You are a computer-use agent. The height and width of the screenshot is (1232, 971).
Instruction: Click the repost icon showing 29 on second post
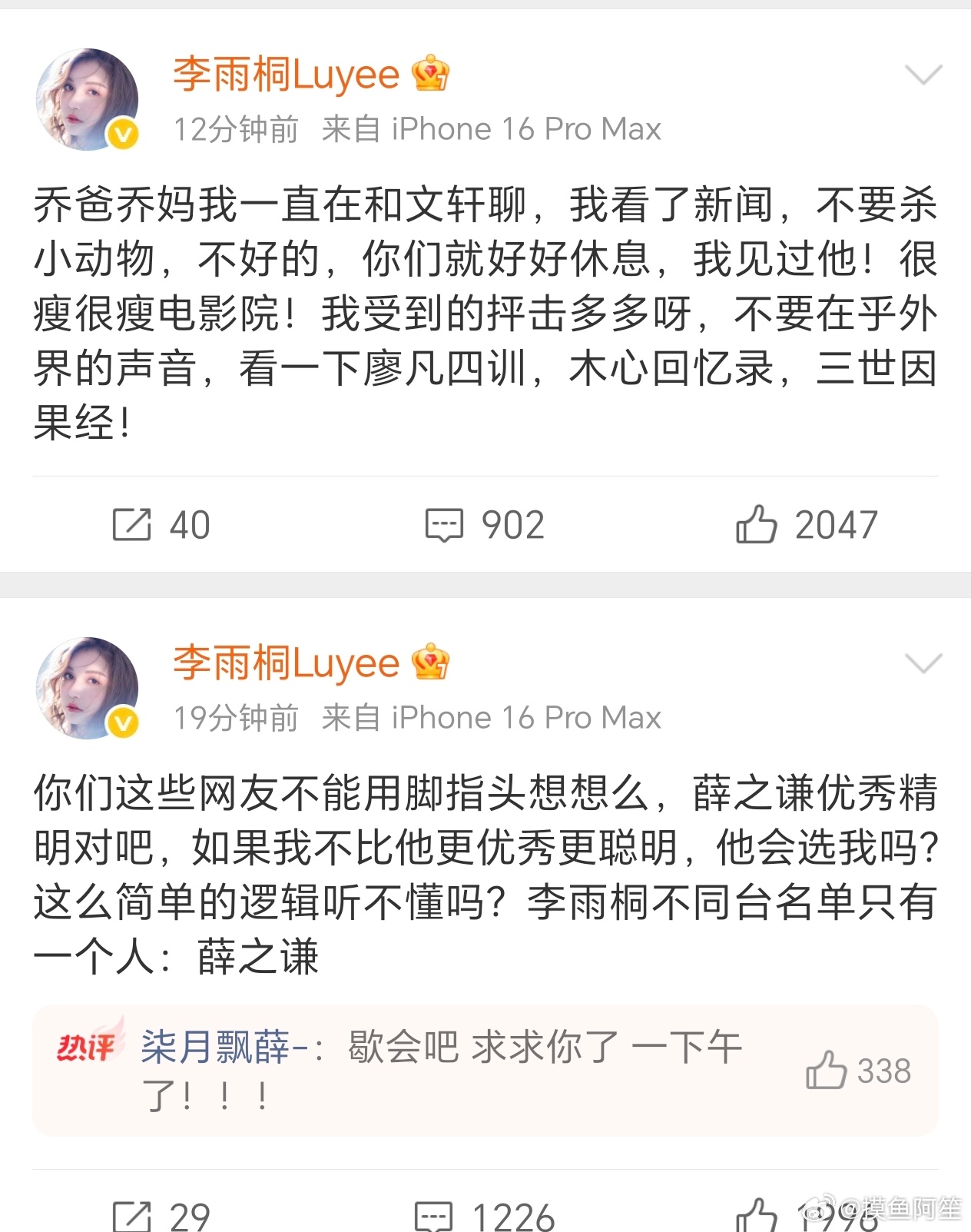point(132,1215)
